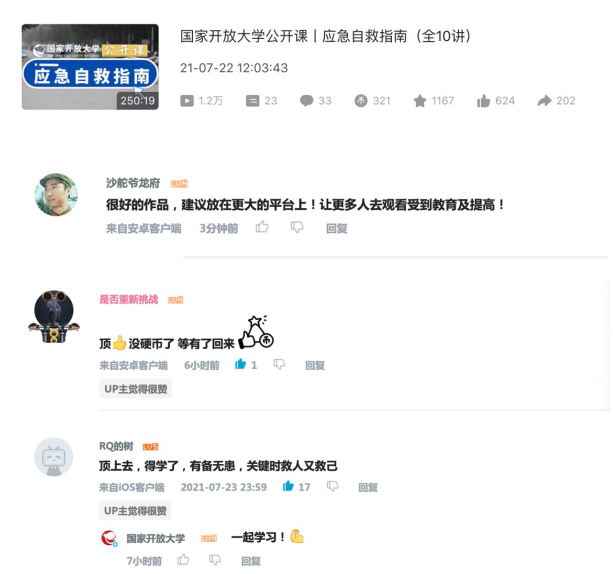
Task: Dislike the comment by 沙舵爷龙府
Action: pos(296,228)
